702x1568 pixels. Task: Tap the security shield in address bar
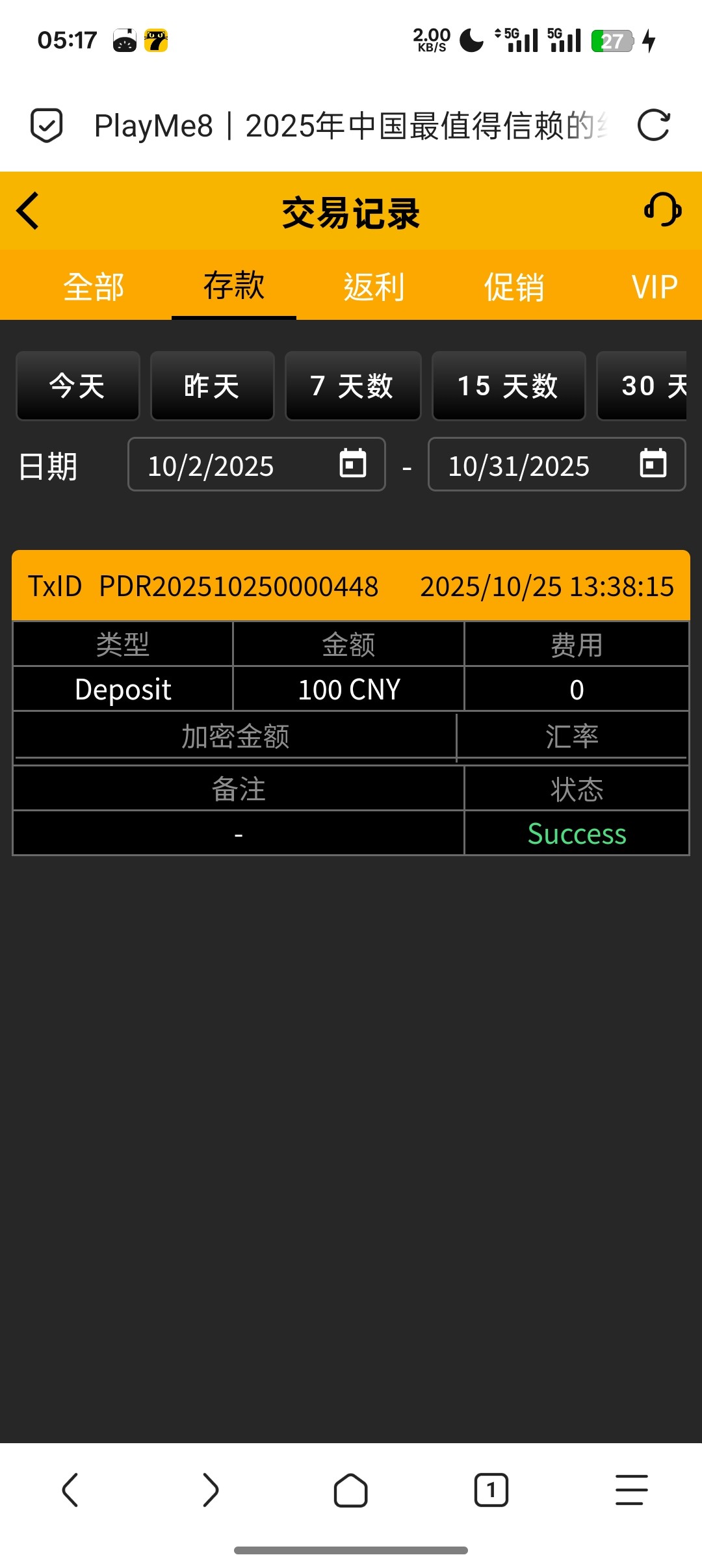(45, 125)
